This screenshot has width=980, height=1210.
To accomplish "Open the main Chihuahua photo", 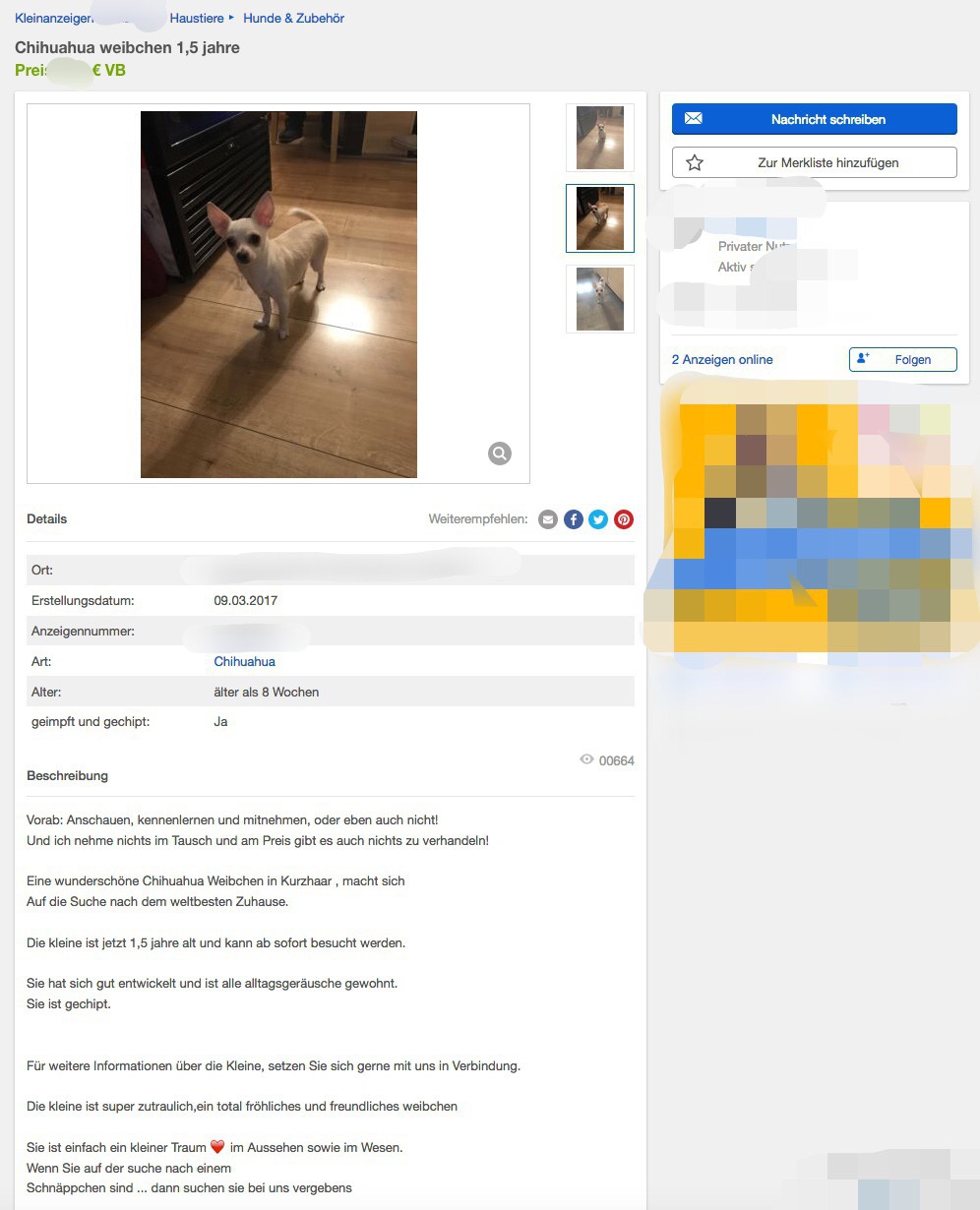I will click(x=278, y=294).
